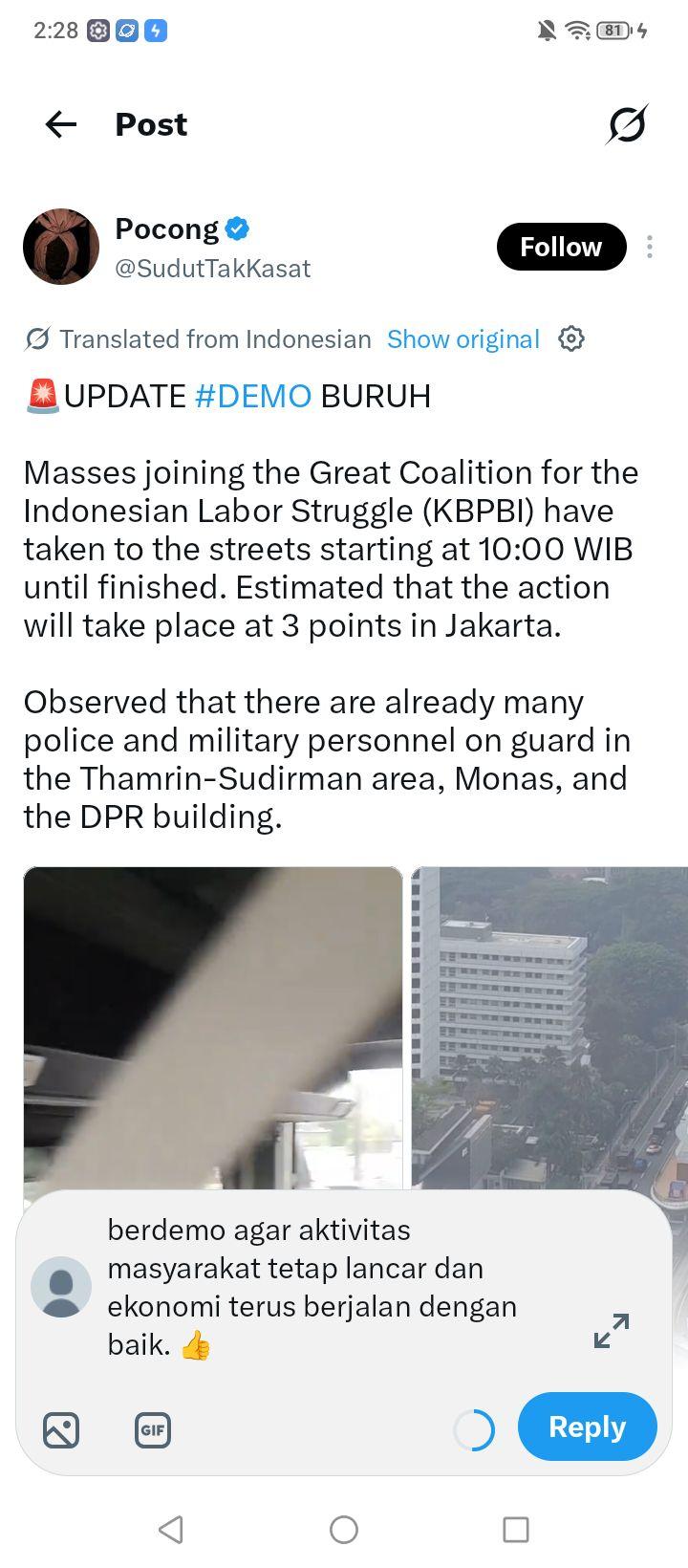Tap the system back navigation button
Screen dimensions: 688x1568
171,1530
